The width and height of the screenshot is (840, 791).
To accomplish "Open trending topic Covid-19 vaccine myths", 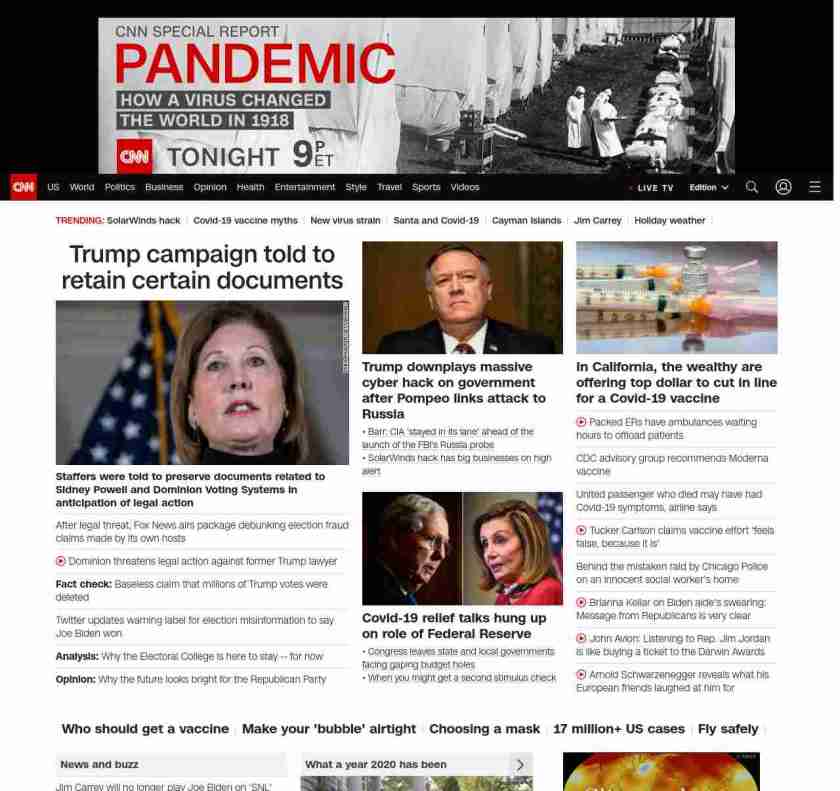I will point(245,220).
